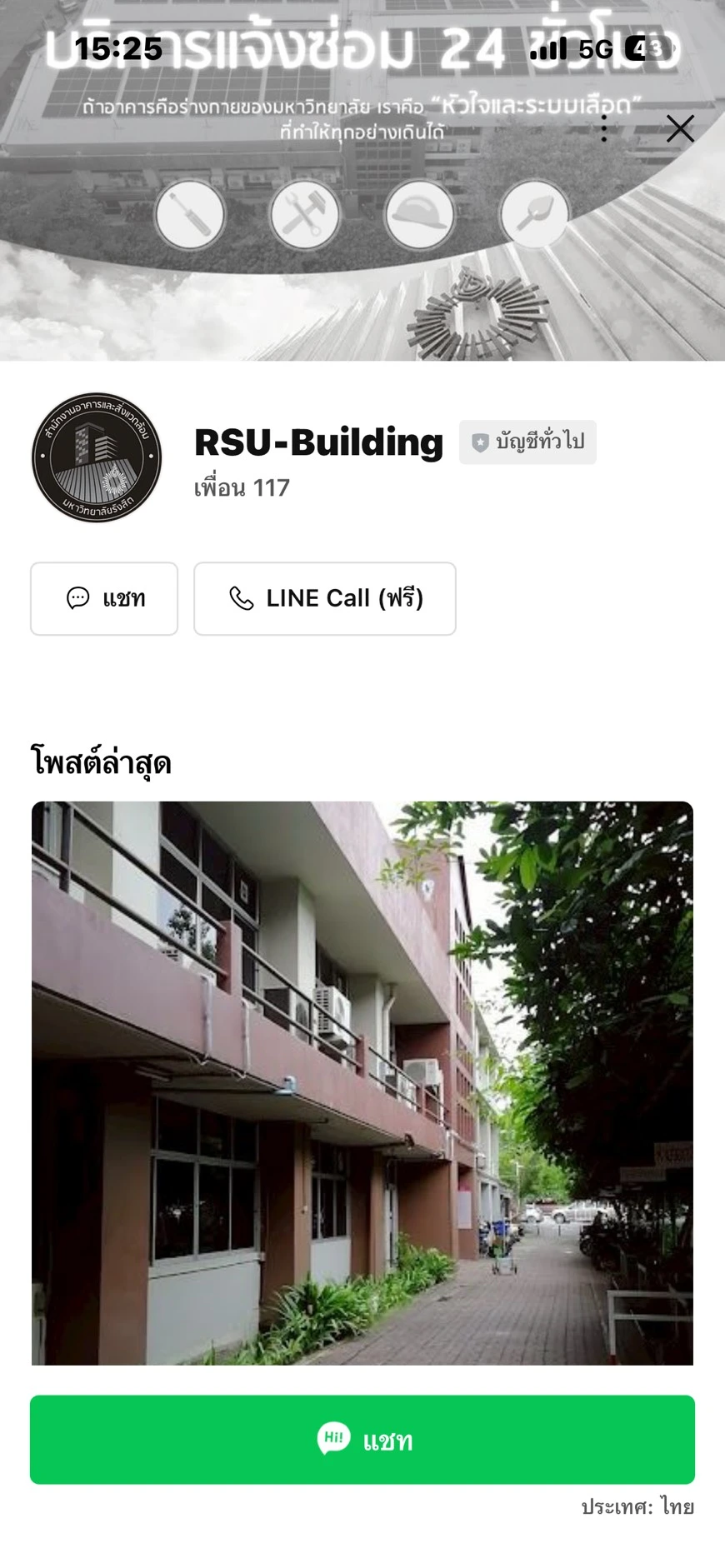Select the screwdriver service icon
The width and height of the screenshot is (725, 1568).
click(x=190, y=215)
